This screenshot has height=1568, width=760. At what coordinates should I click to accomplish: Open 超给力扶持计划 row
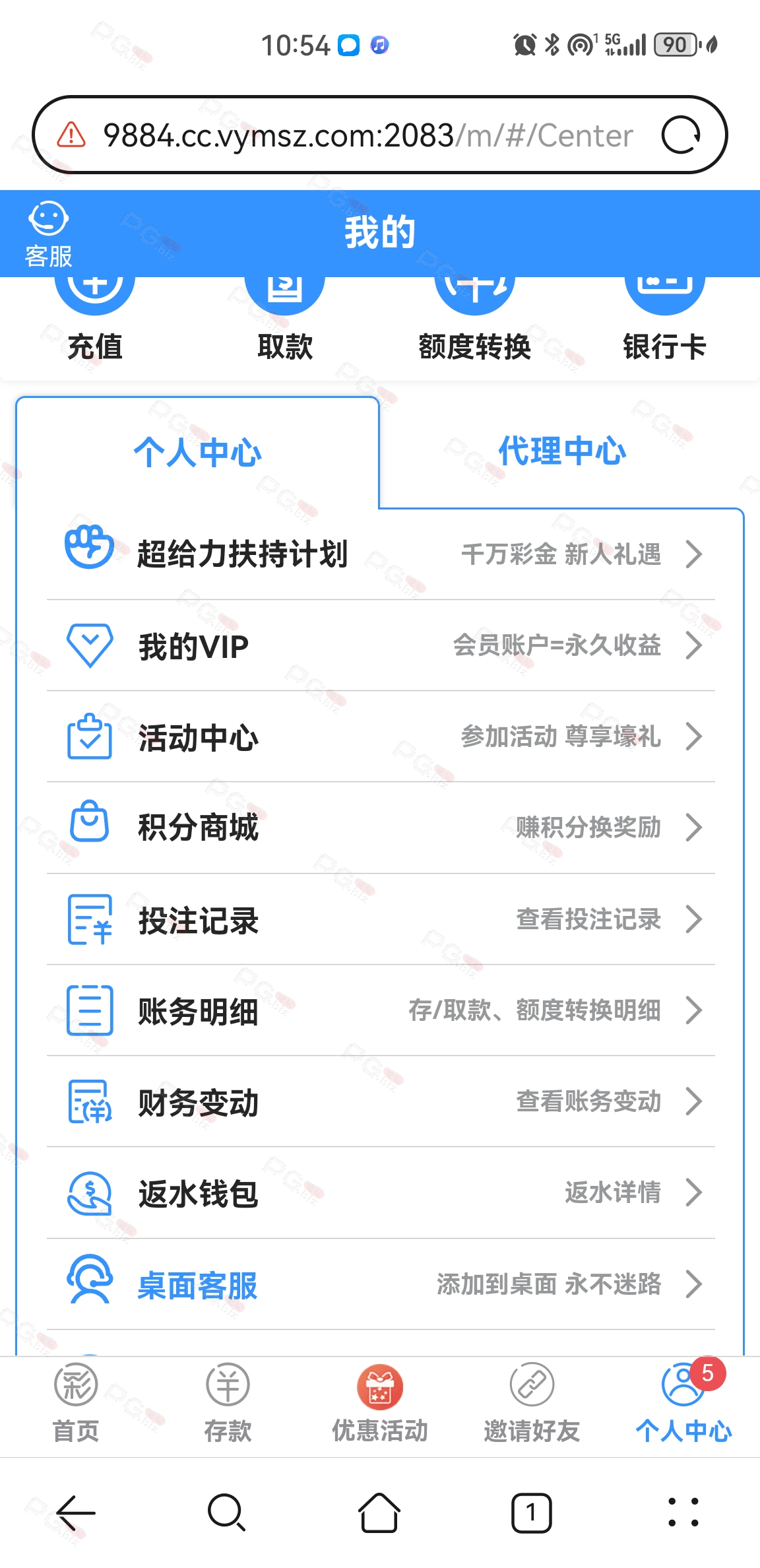[381, 554]
